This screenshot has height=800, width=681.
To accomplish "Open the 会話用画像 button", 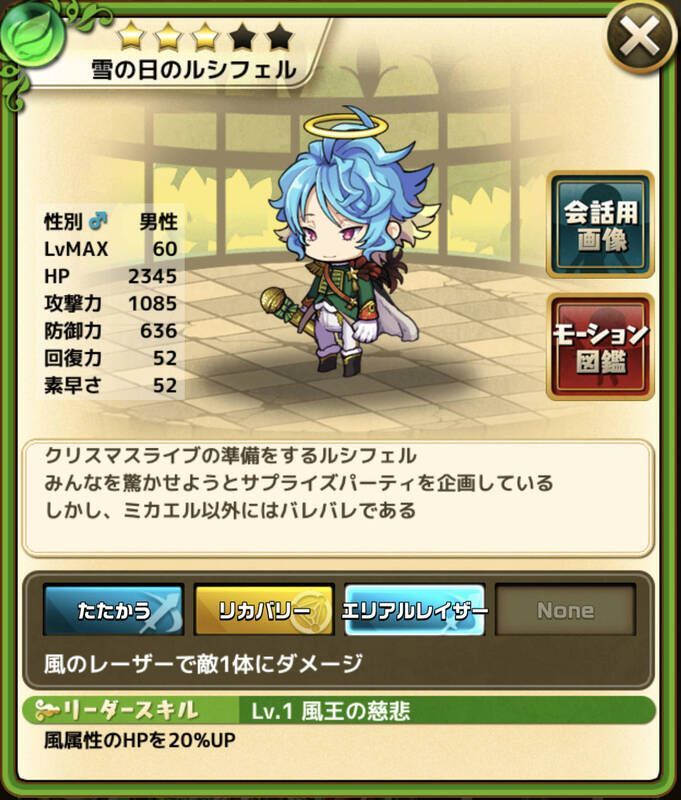I will point(600,224).
